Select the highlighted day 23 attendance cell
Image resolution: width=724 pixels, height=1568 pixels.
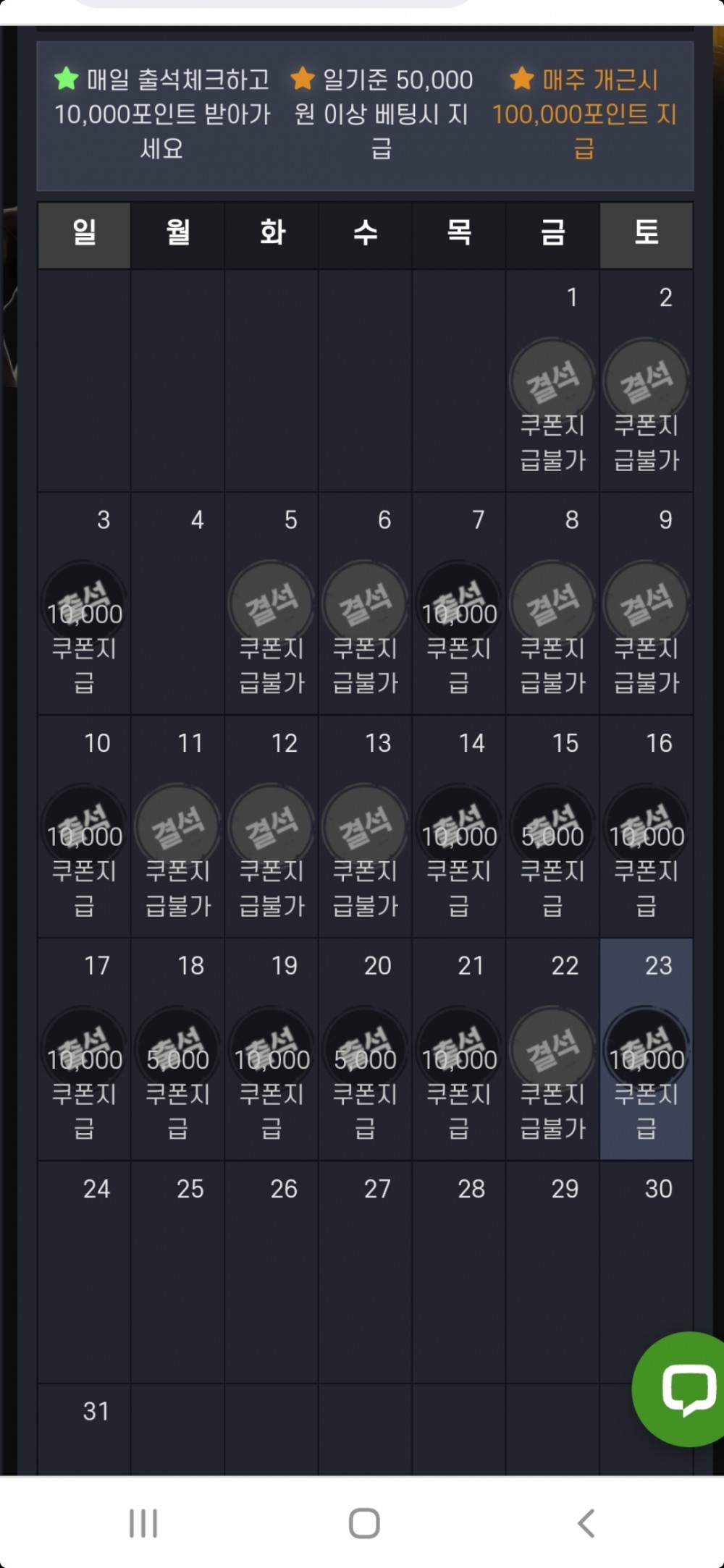click(x=646, y=1048)
